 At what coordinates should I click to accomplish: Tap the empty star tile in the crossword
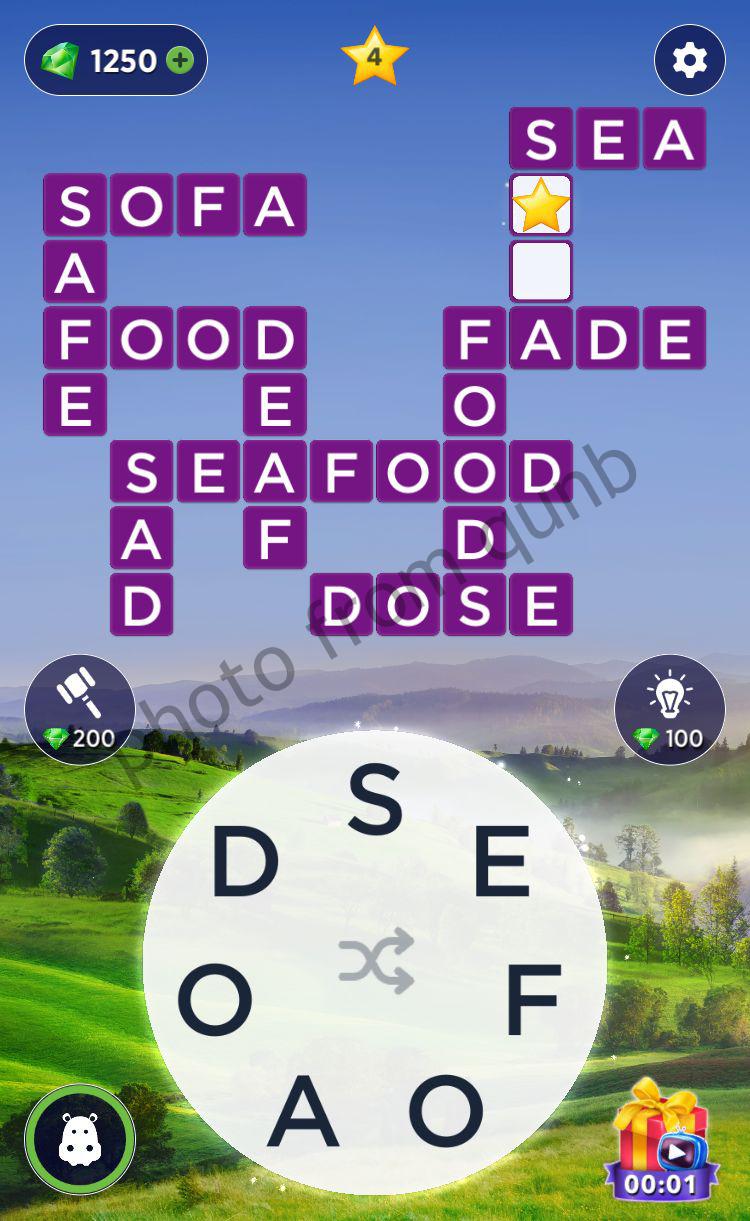(x=541, y=206)
